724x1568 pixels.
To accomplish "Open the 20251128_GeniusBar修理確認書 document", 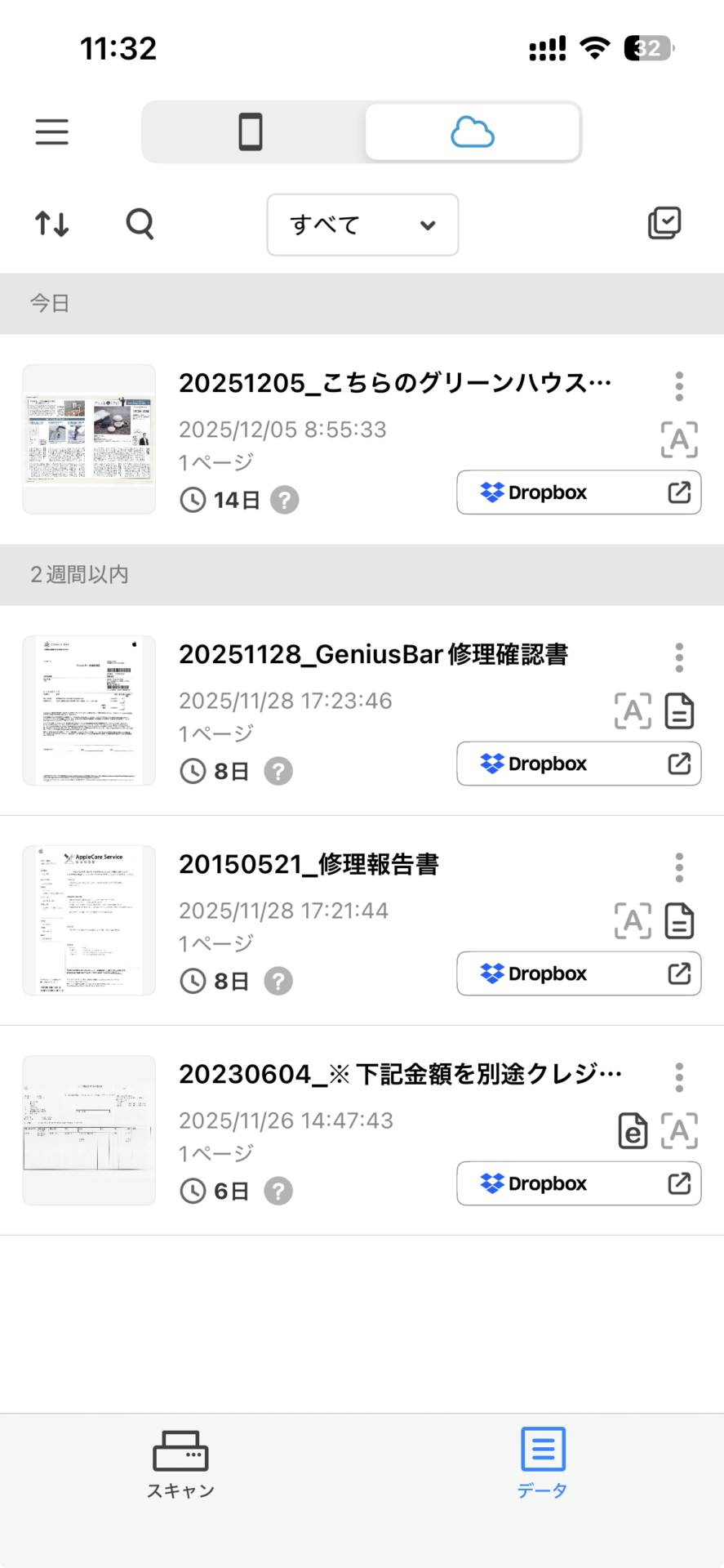I will [x=373, y=654].
